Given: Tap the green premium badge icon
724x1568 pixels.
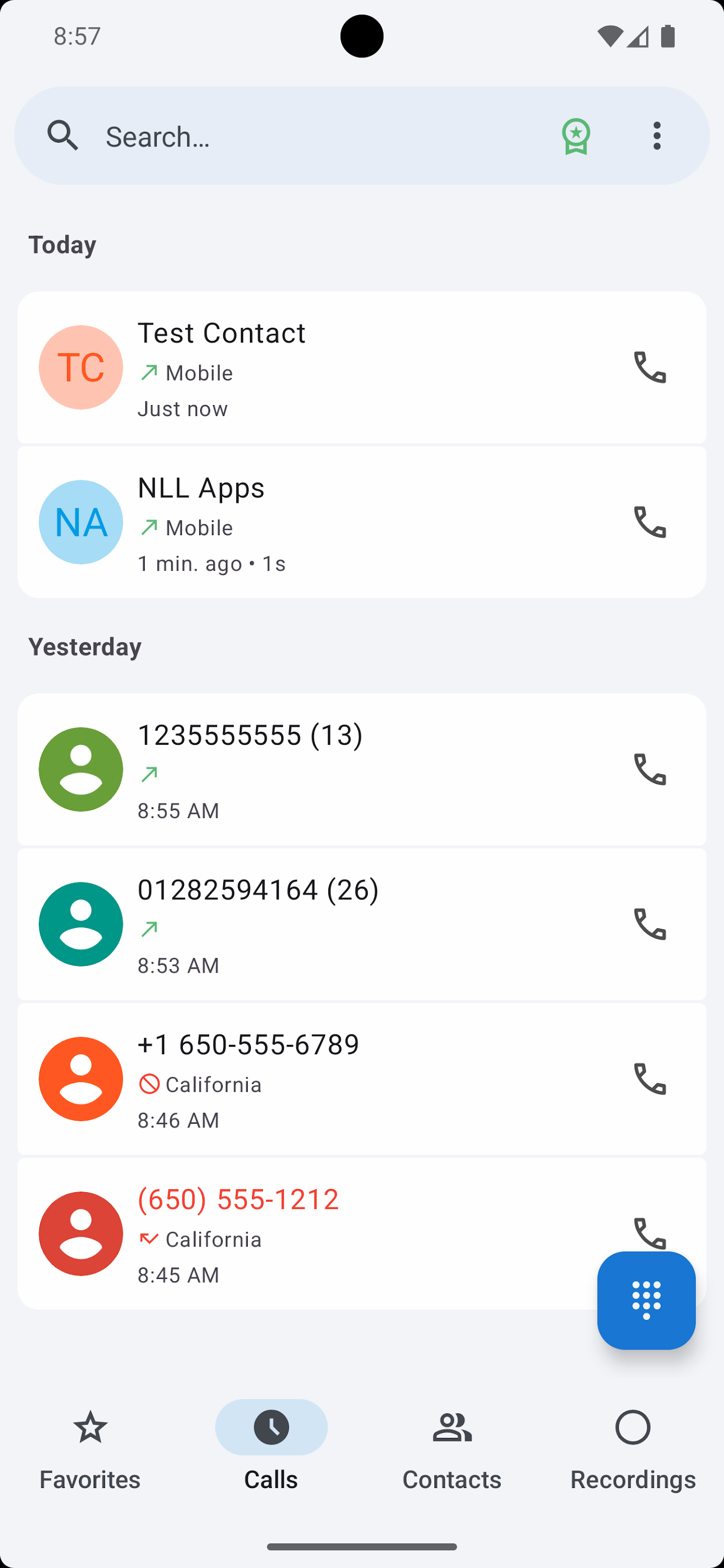Looking at the screenshot, I should pos(576,136).
